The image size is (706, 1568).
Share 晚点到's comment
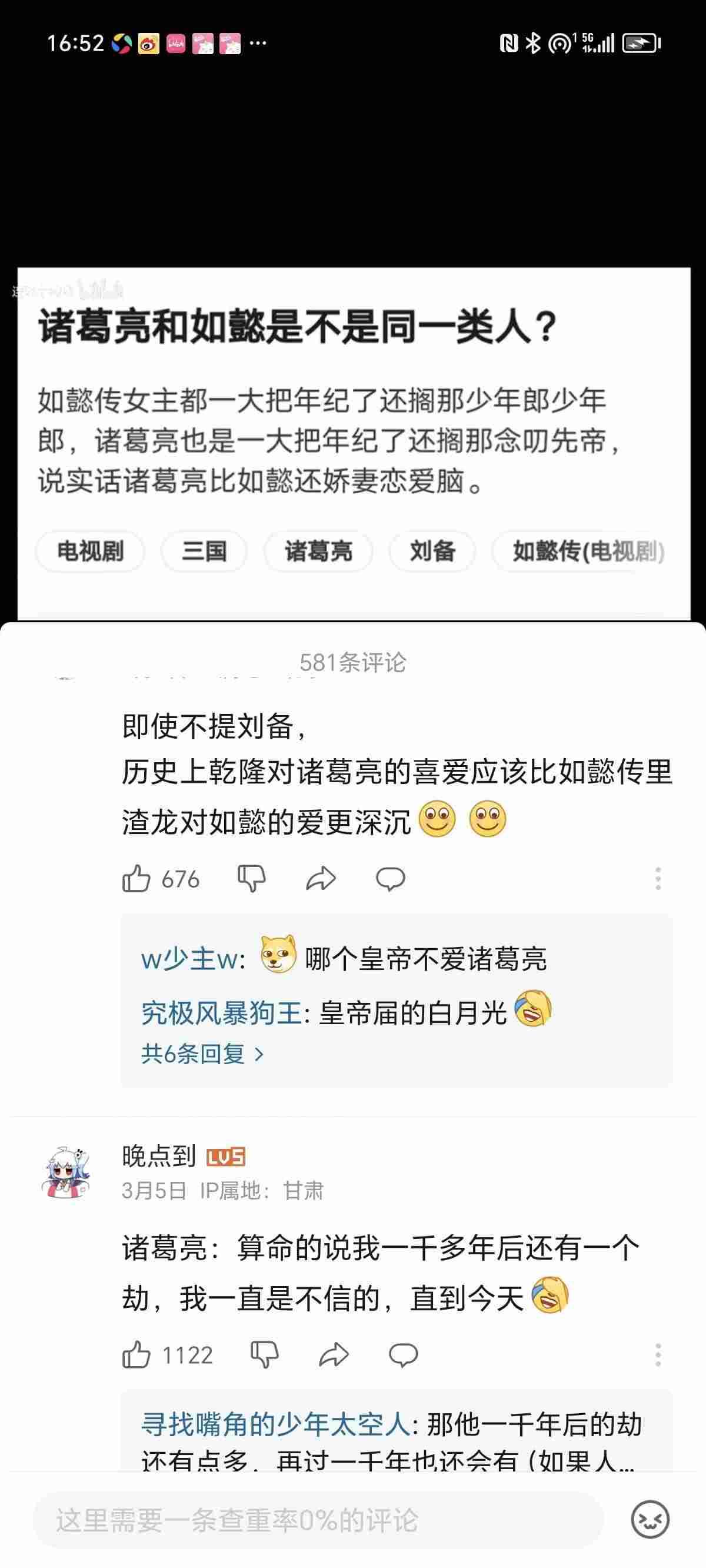[x=334, y=1356]
